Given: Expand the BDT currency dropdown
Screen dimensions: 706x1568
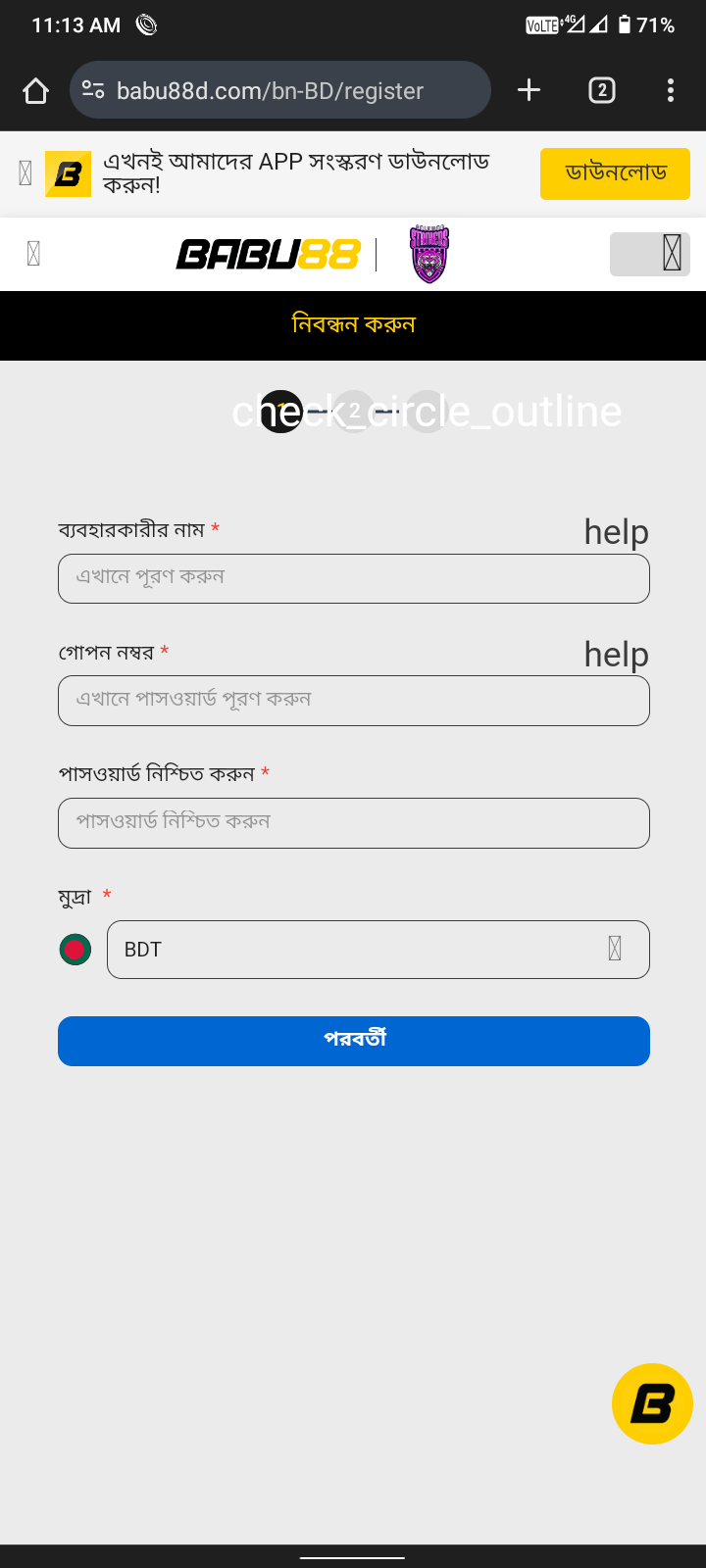Looking at the screenshot, I should 378,950.
